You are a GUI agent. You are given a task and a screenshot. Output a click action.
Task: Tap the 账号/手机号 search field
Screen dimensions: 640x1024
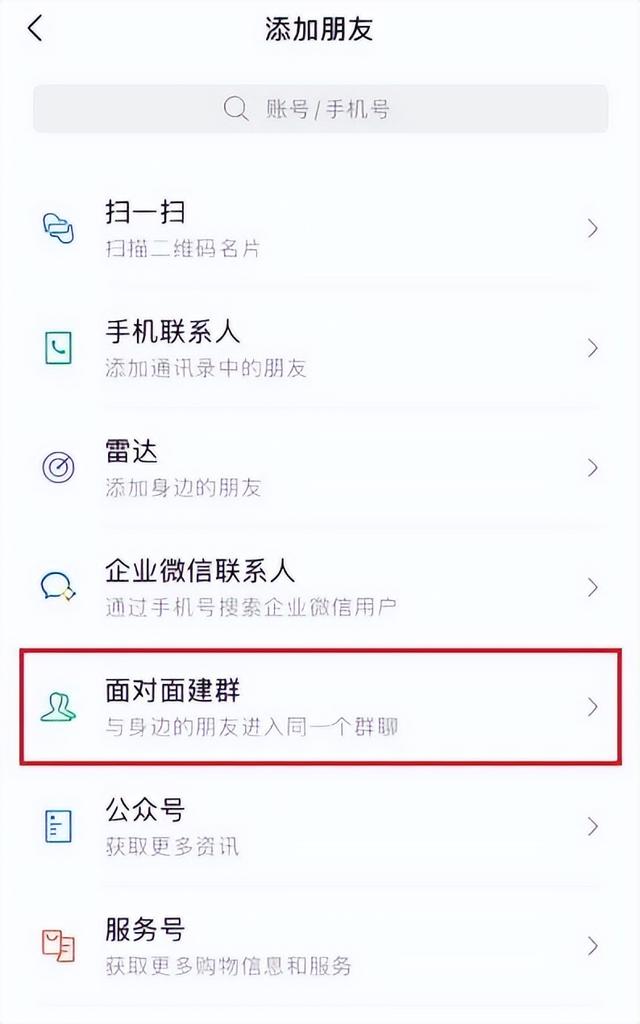[320, 108]
